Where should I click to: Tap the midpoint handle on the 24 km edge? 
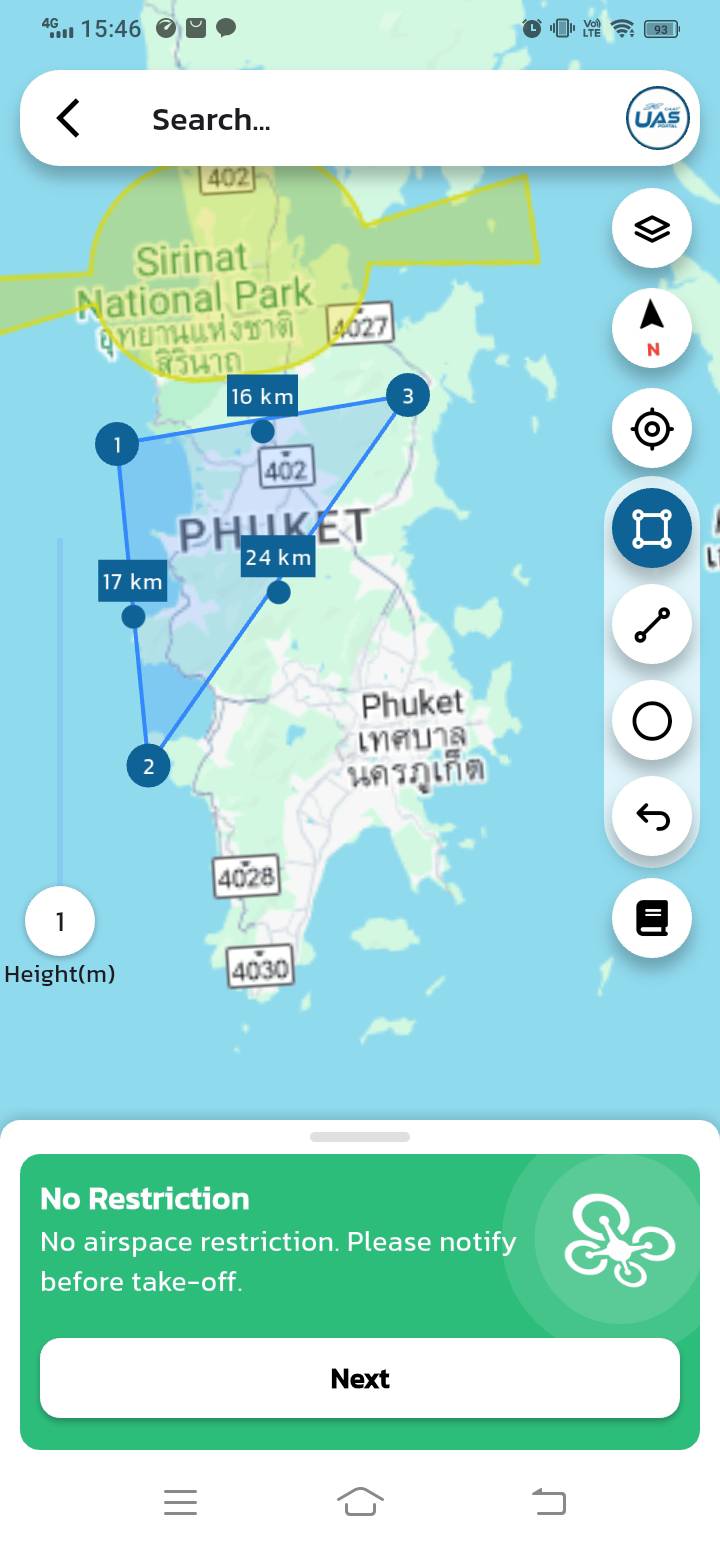279,592
